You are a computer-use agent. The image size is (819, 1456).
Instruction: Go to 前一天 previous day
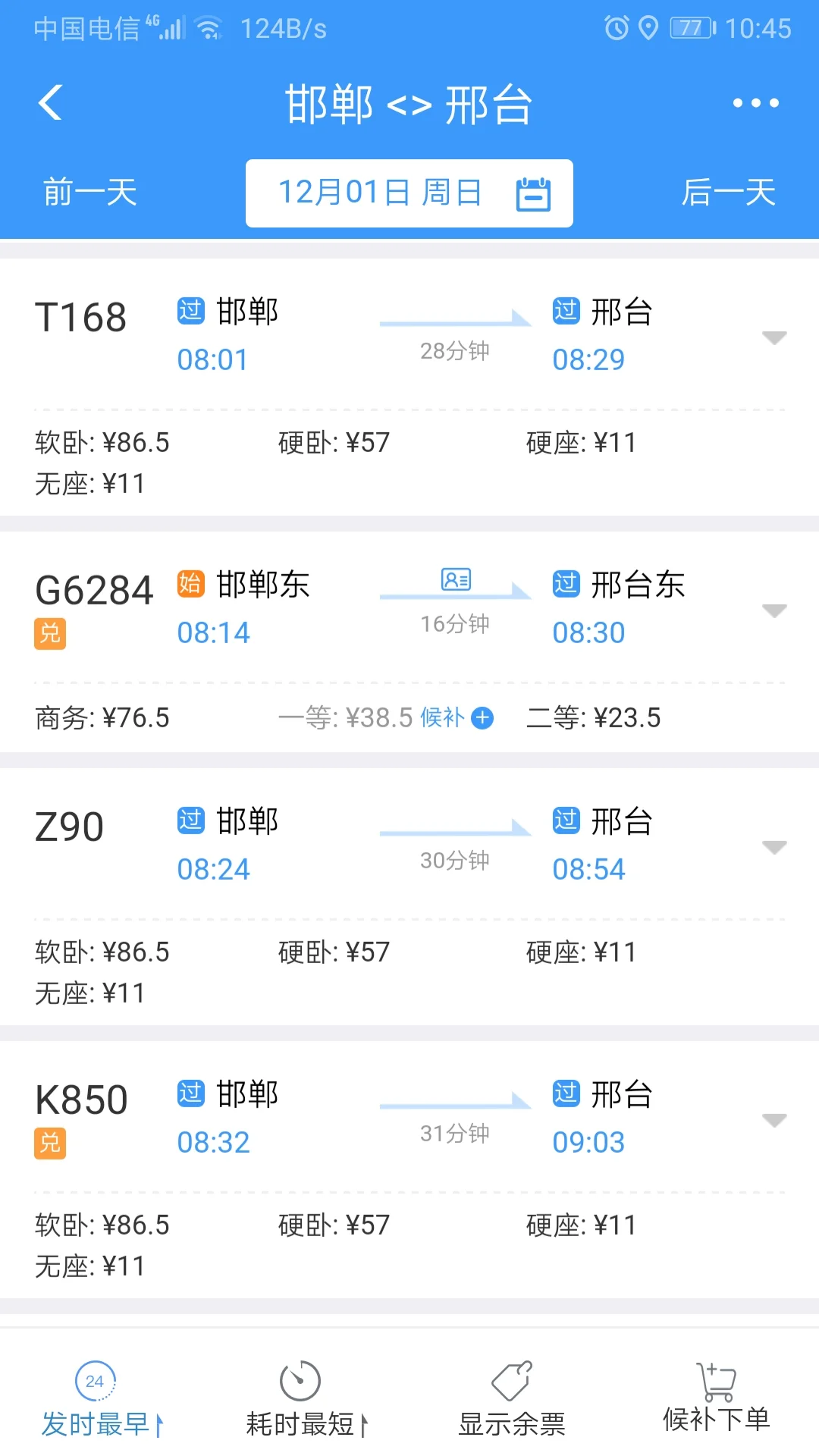click(x=89, y=193)
